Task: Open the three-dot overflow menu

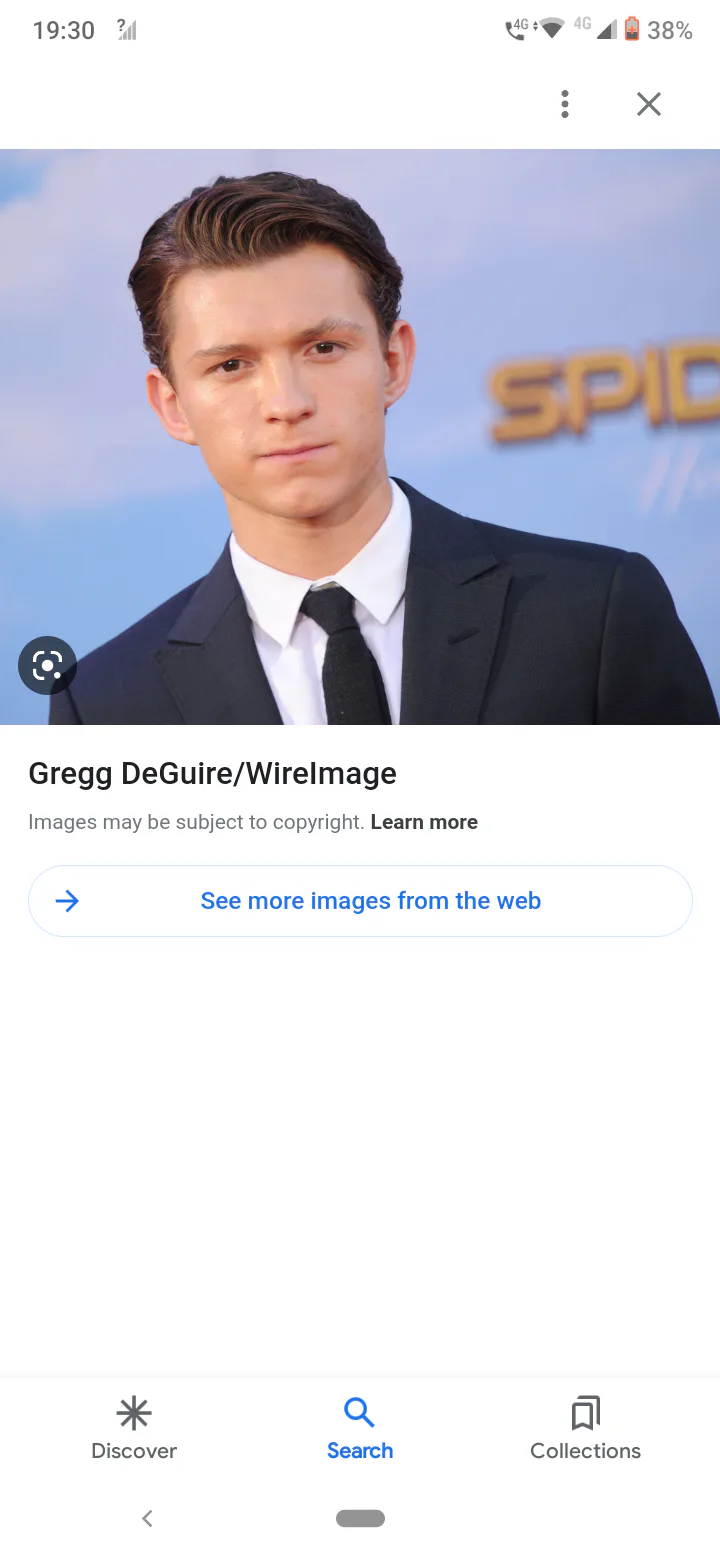Action: tap(565, 104)
